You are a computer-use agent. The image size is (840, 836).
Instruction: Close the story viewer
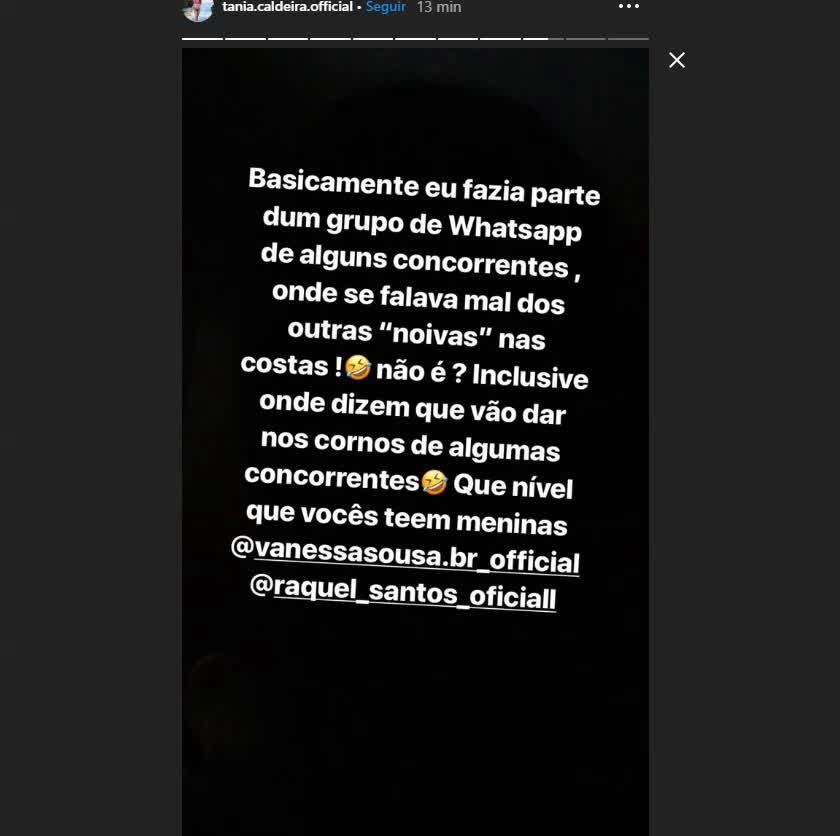click(x=677, y=60)
